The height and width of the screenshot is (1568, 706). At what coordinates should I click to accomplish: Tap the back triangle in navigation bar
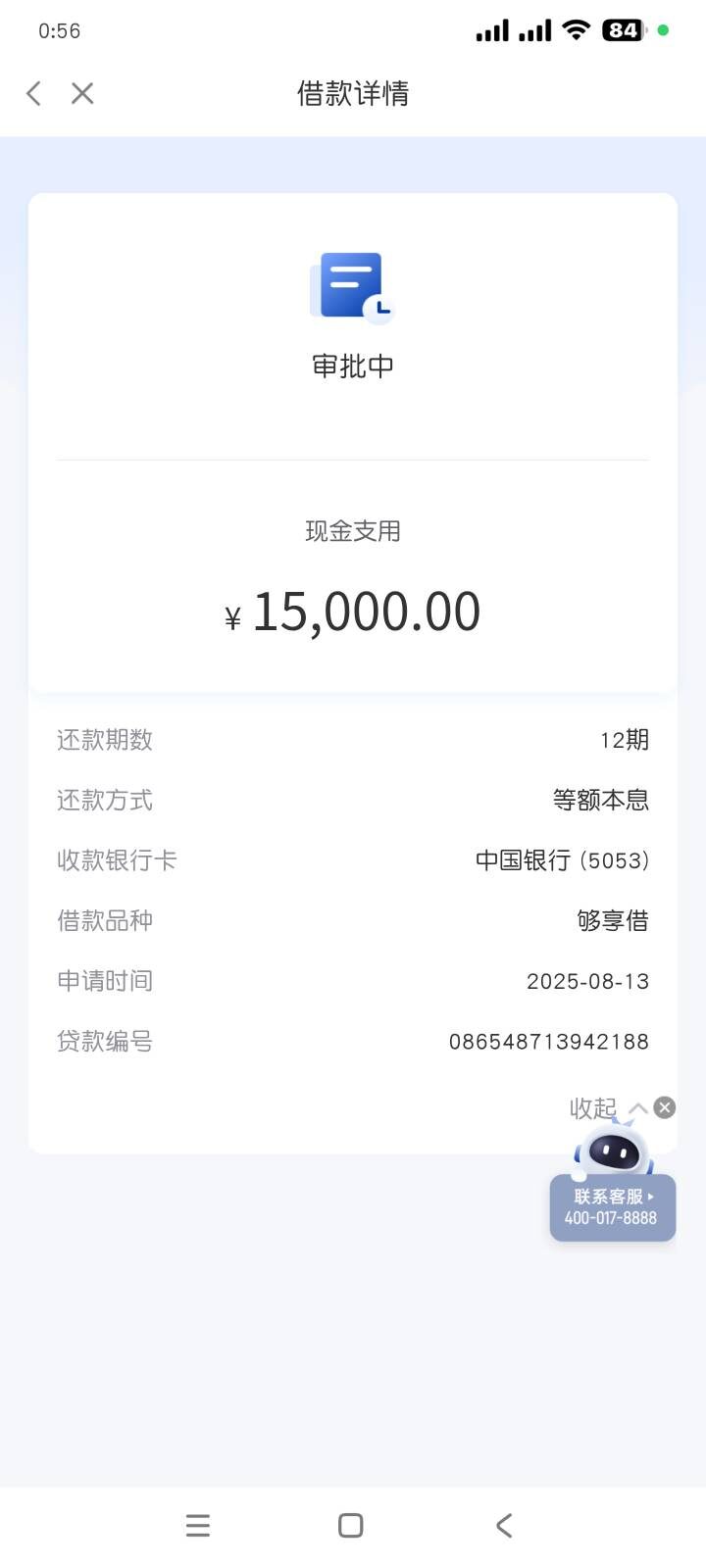point(503,1525)
